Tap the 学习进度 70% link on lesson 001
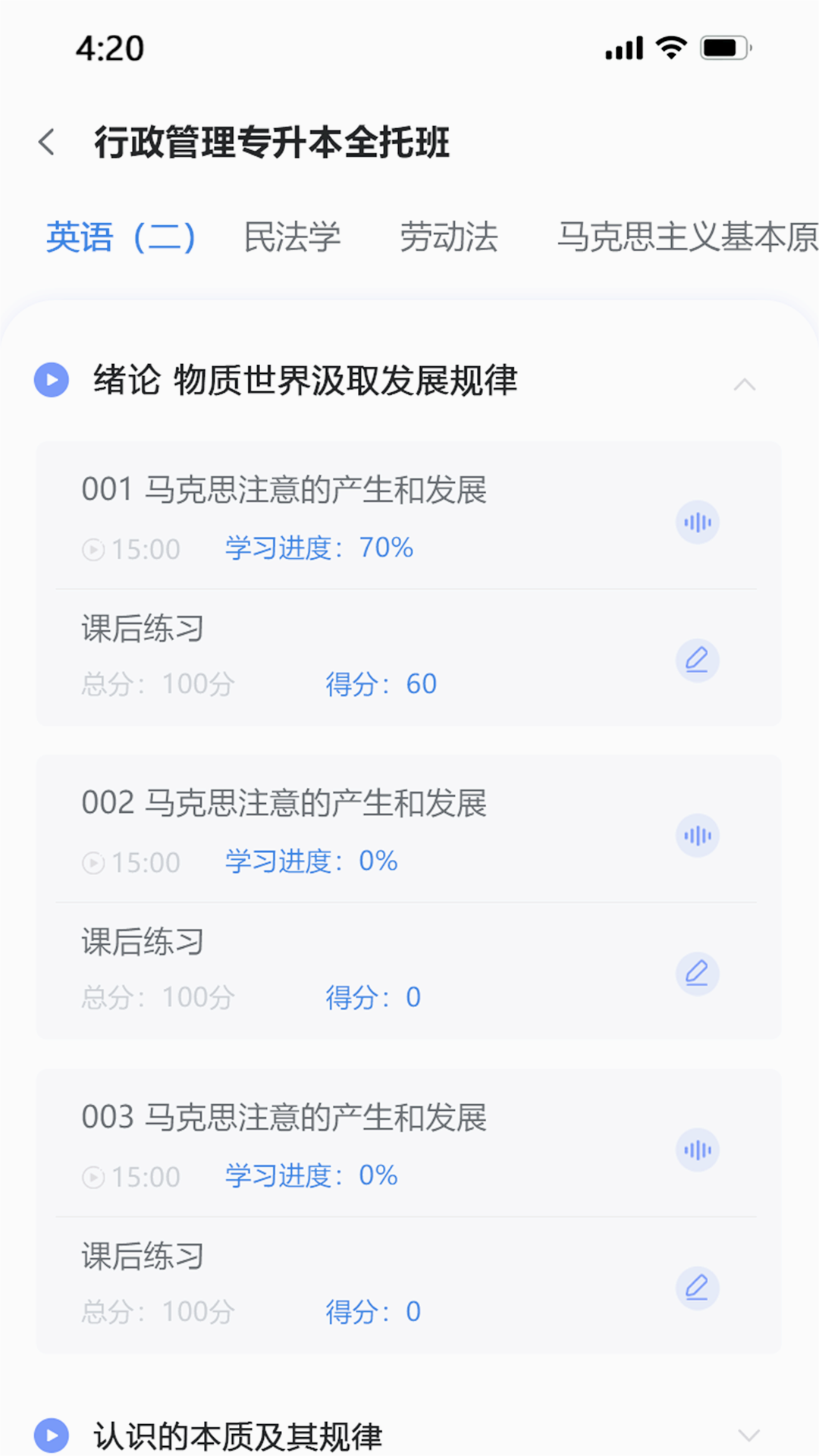 coord(317,548)
